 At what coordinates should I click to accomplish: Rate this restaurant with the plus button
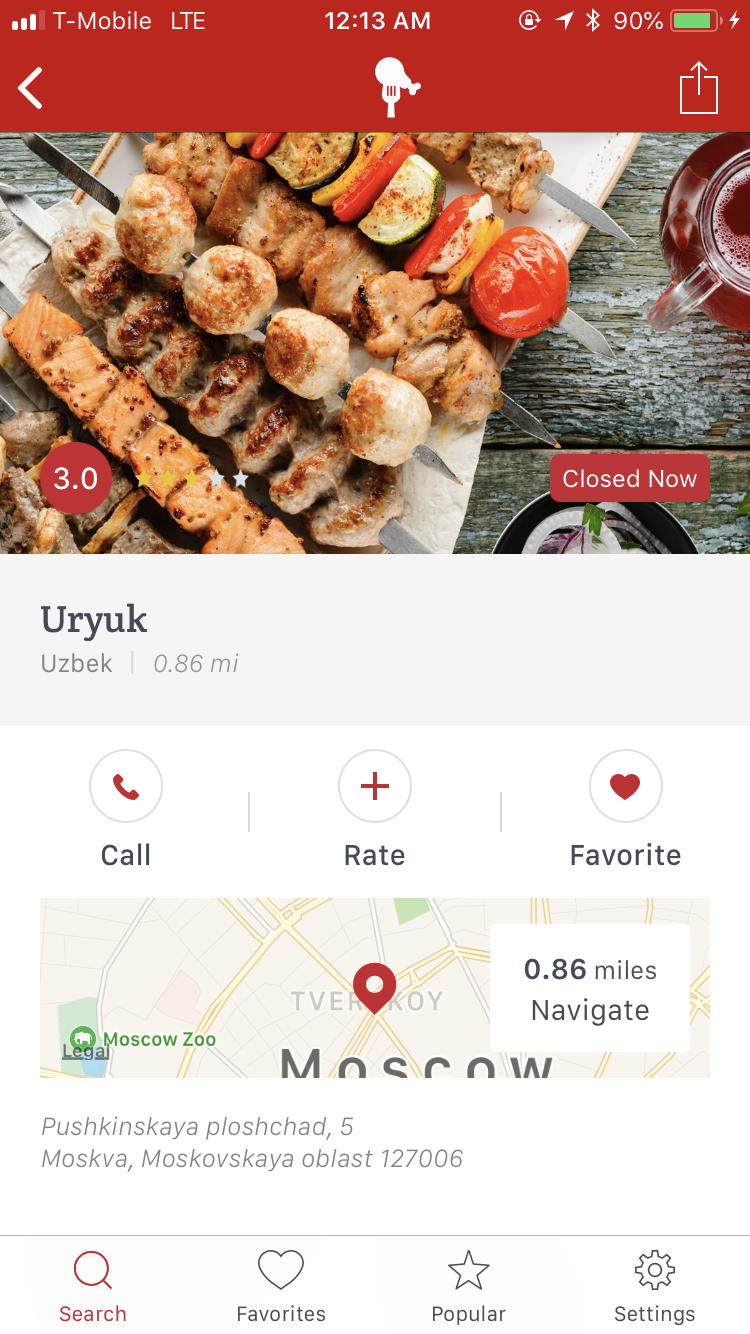[375, 788]
